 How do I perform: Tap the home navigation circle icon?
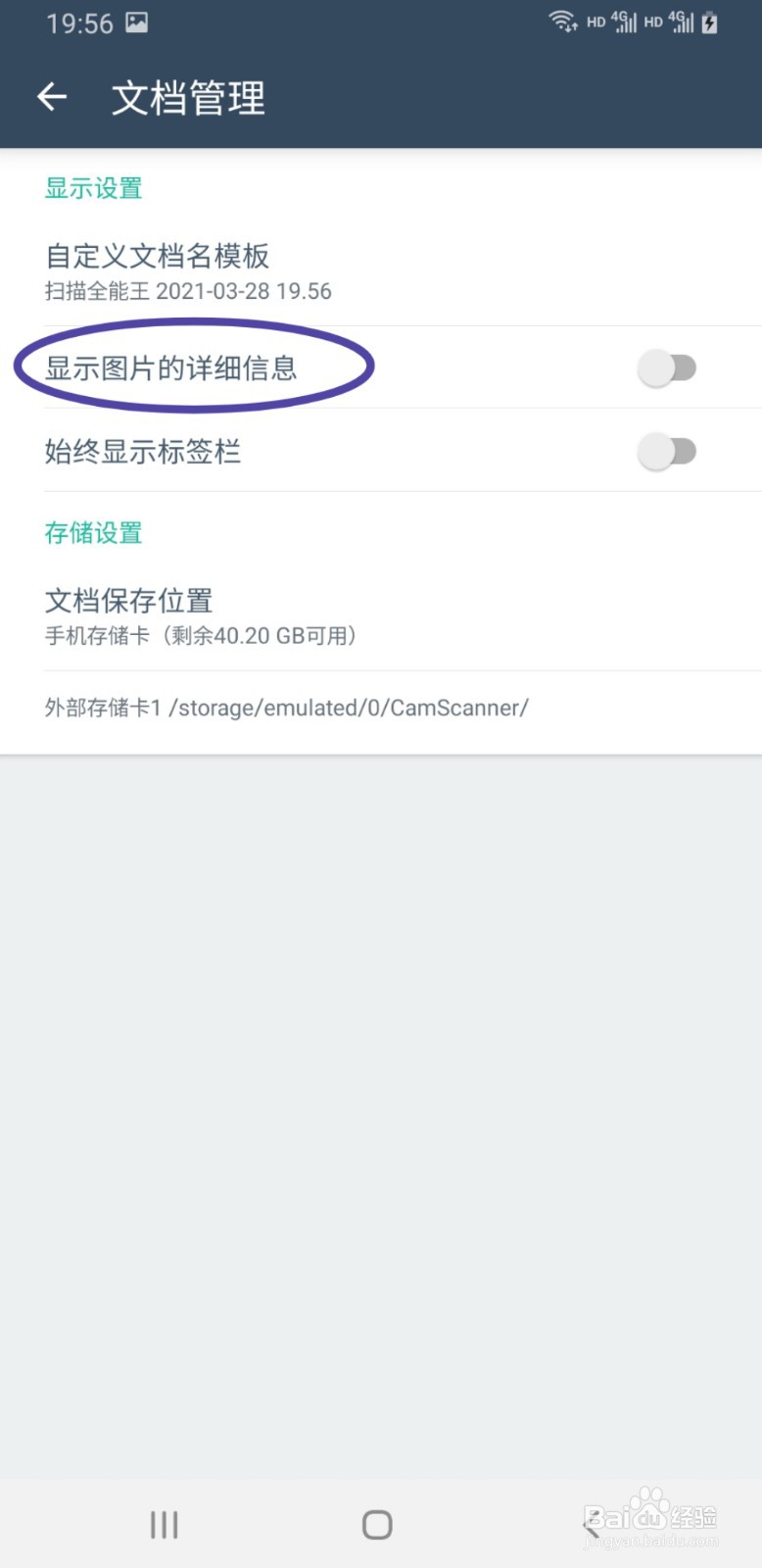pyautogui.click(x=376, y=1524)
